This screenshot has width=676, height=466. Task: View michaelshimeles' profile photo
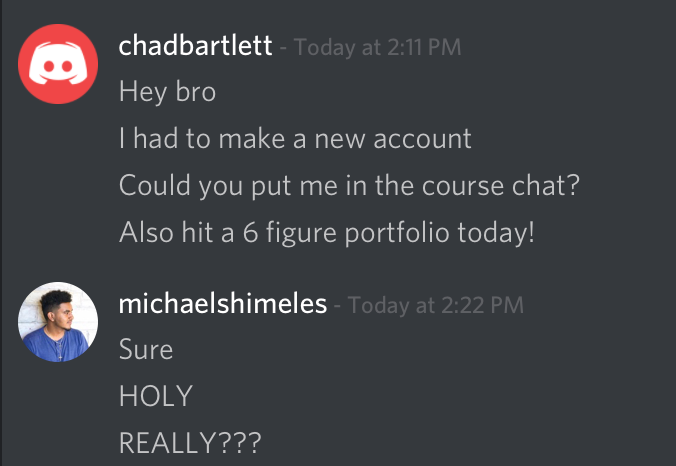[x=59, y=321]
